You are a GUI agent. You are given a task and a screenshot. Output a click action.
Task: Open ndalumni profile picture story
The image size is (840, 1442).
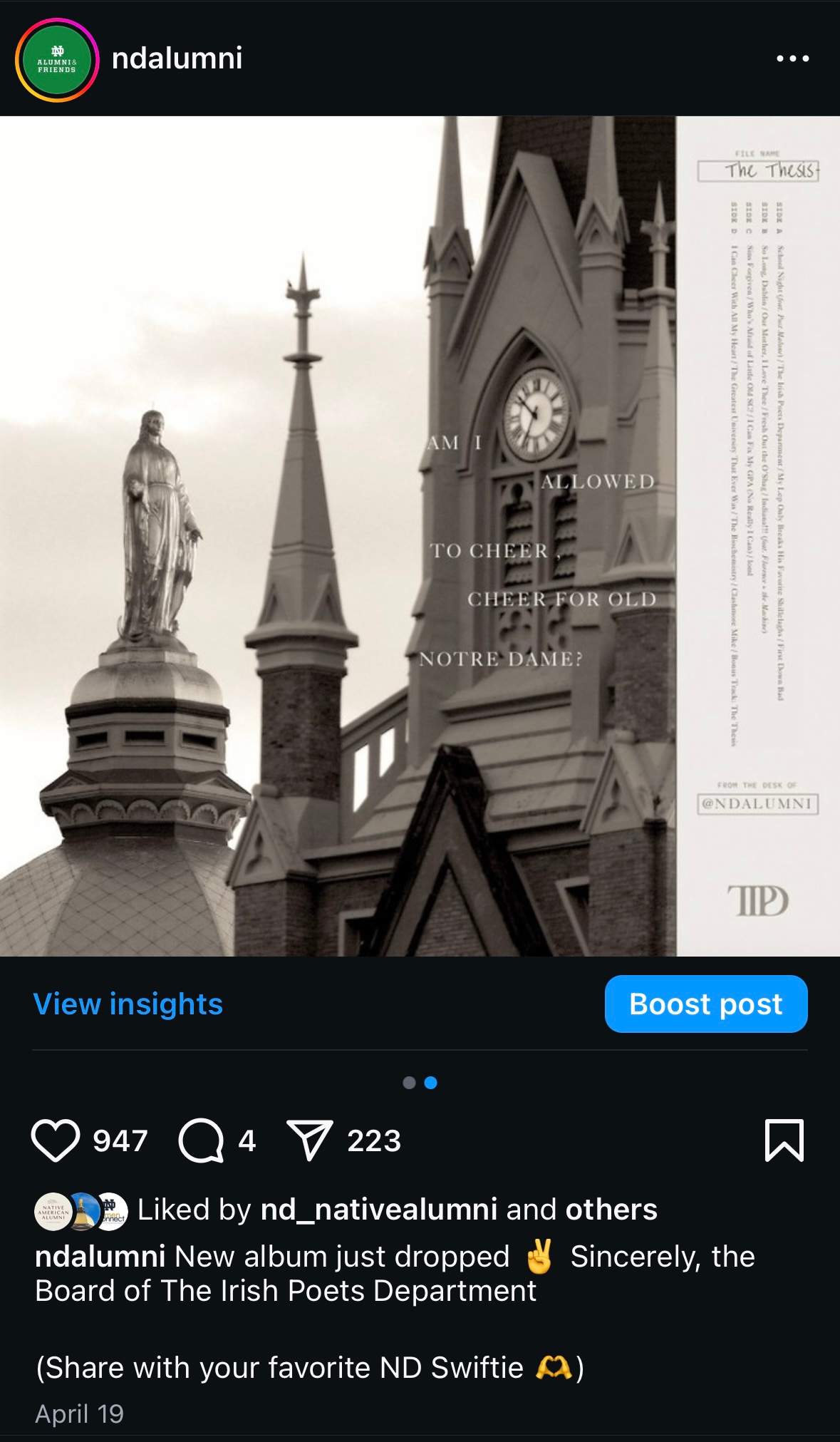56,60
